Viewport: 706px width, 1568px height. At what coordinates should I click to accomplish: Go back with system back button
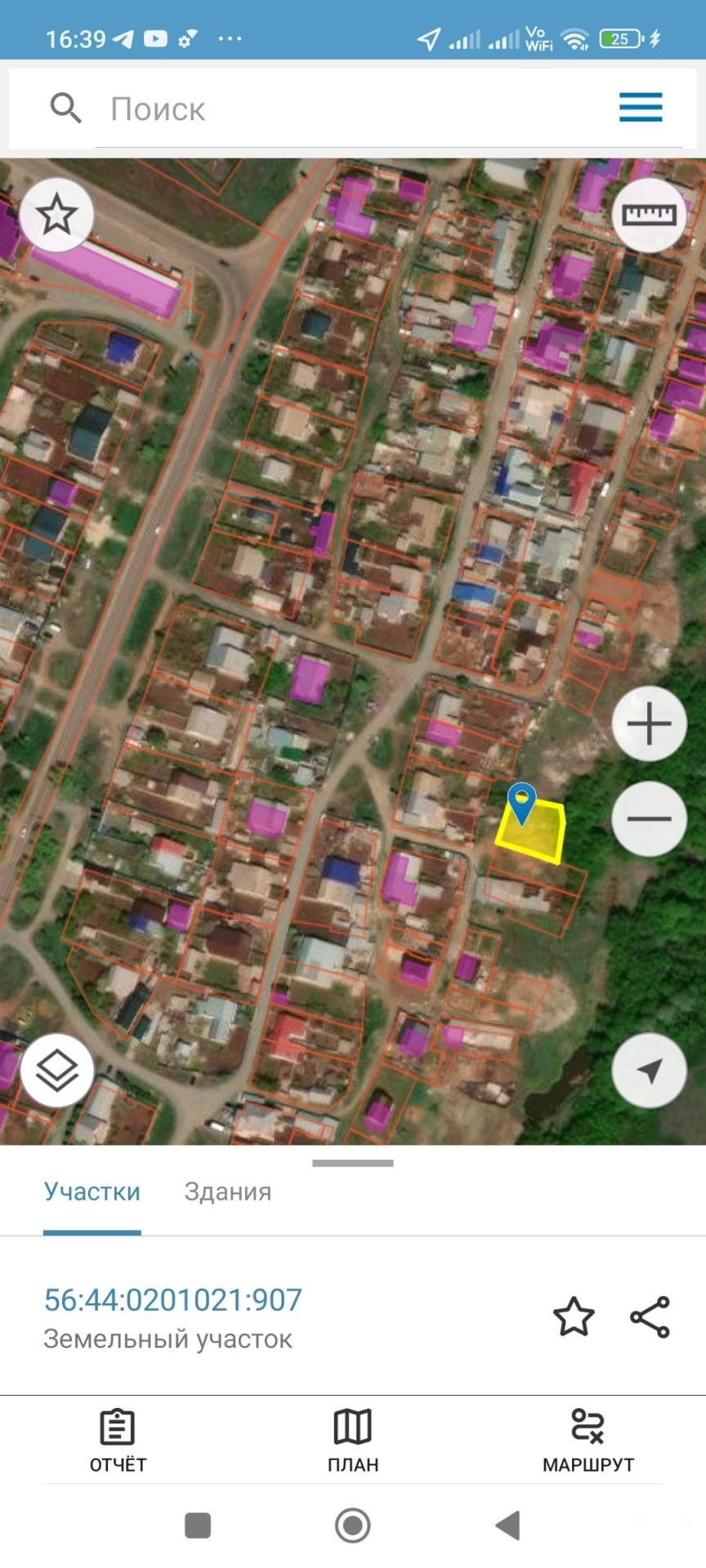click(x=507, y=1526)
